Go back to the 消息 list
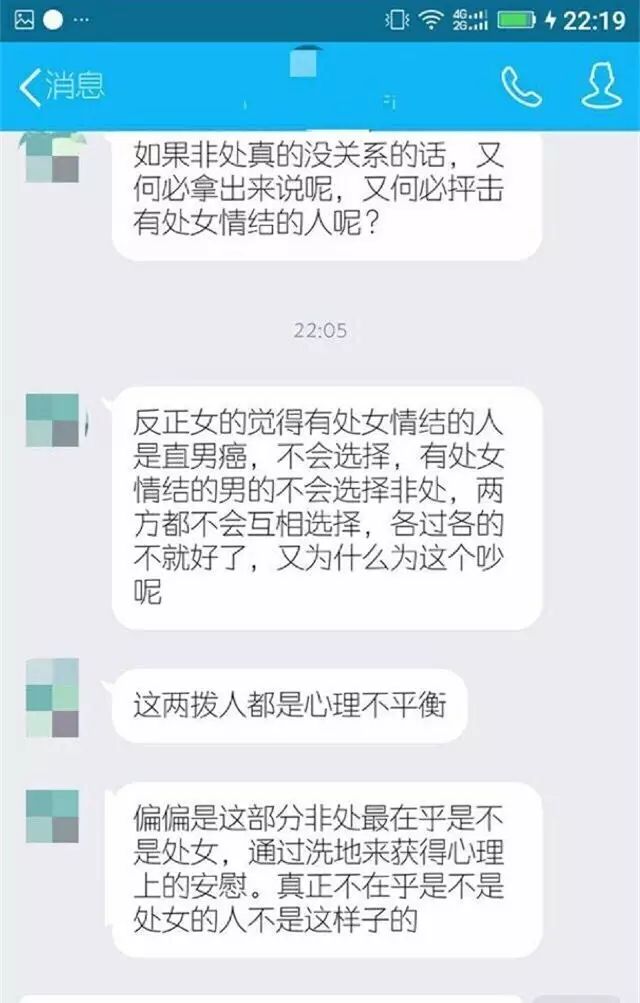The width and height of the screenshot is (640, 1003). [60, 87]
